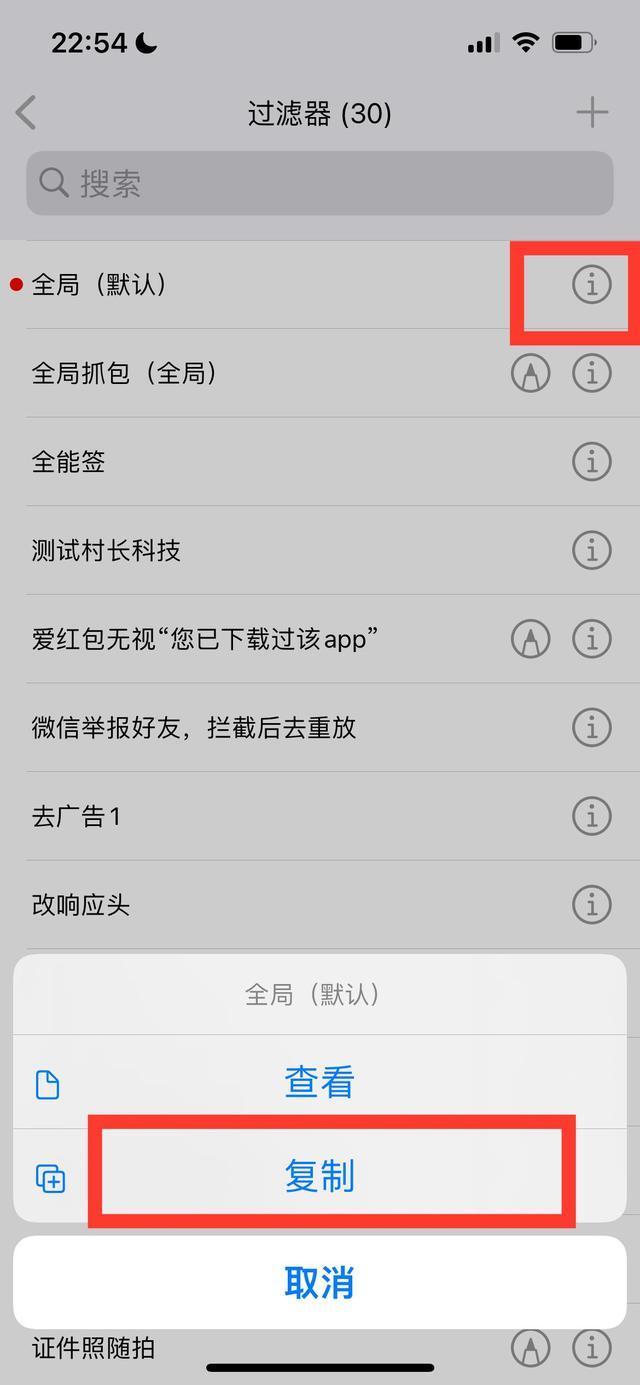Image resolution: width=640 pixels, height=1385 pixels.
Task: Tap the pen icon on 爱红包无视 row
Action: (x=531, y=639)
